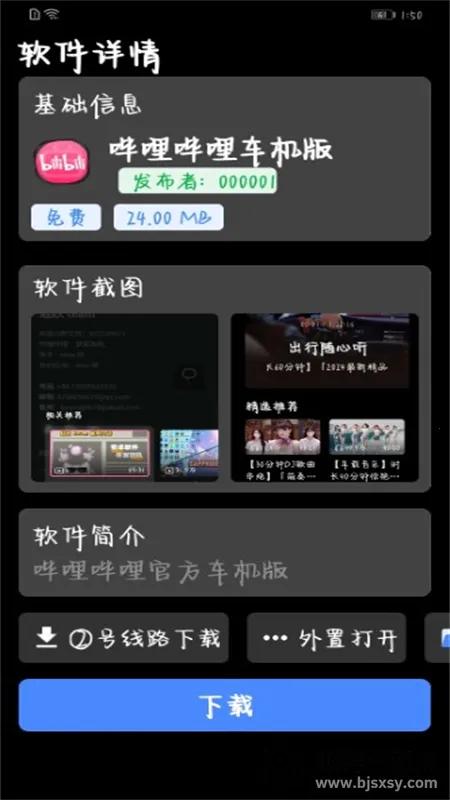Open the first software screenshot
The image size is (450, 800).
tap(124, 397)
